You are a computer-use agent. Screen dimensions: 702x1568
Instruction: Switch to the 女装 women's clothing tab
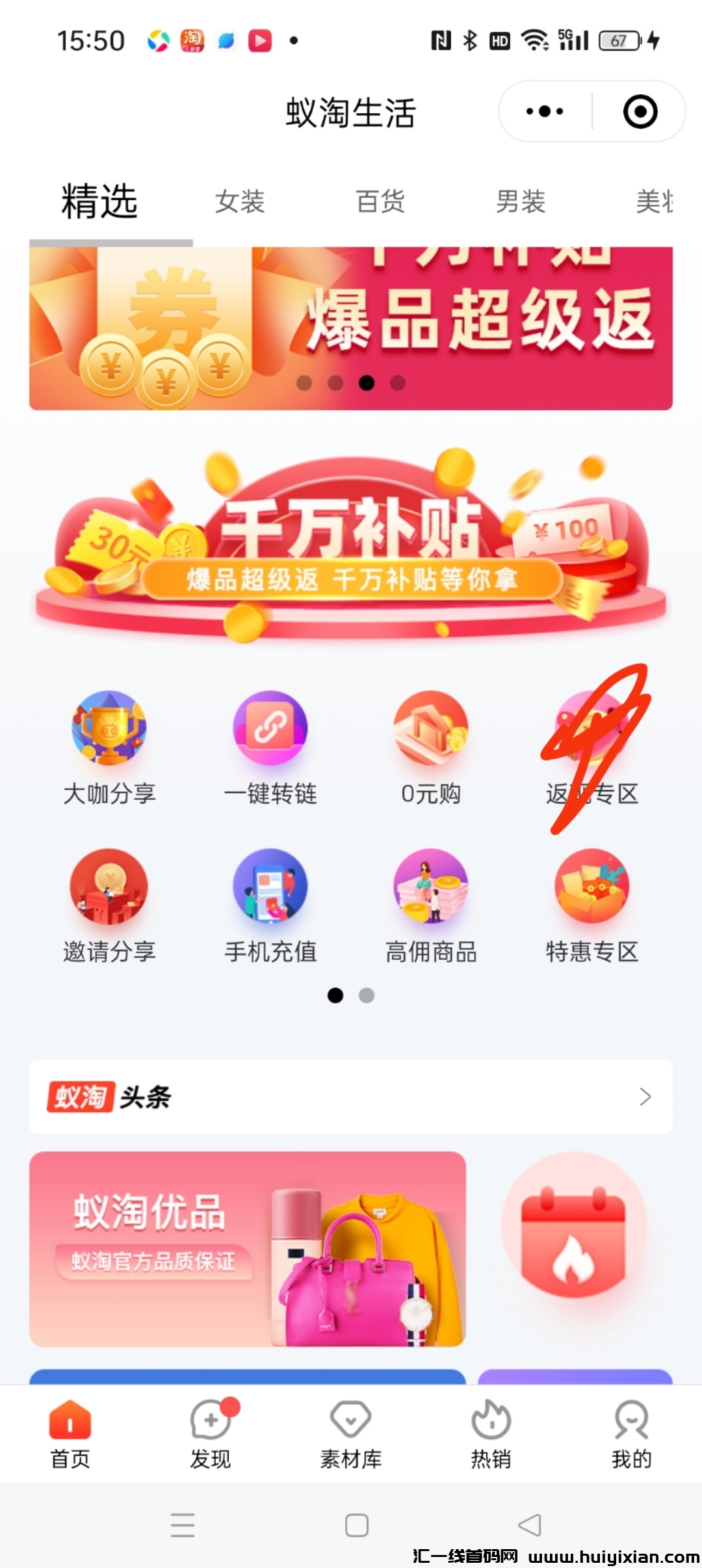click(x=239, y=202)
